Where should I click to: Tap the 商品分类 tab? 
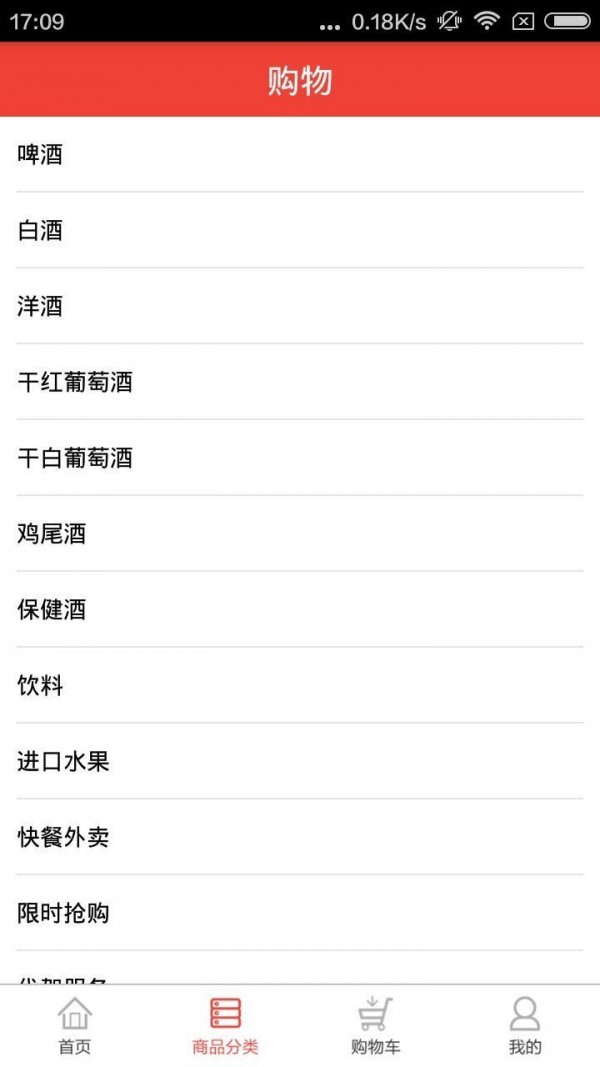click(225, 1026)
